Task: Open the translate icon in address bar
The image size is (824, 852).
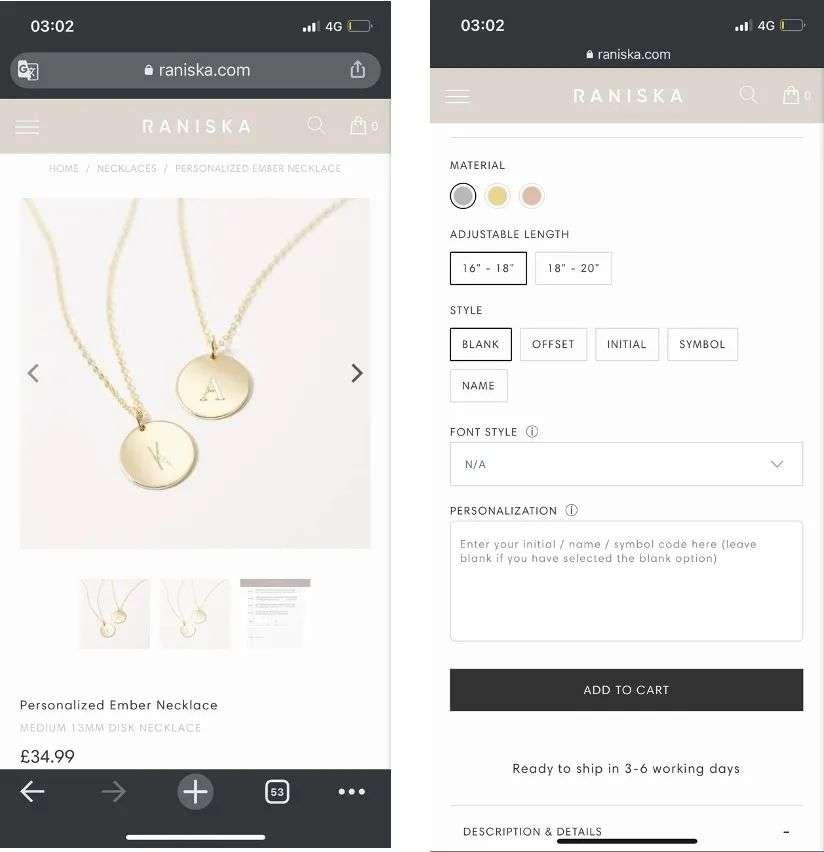Action: coord(28,70)
